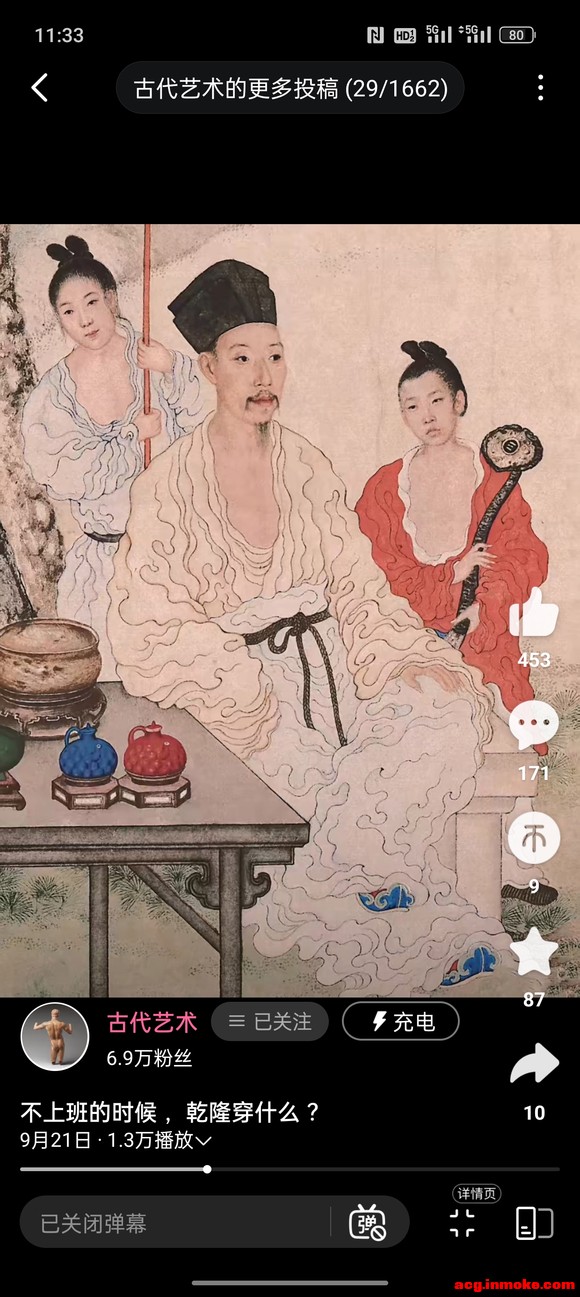Viewport: 580px width, 1297px height.
Task: Tap the 充电 charge button
Action: [401, 1021]
